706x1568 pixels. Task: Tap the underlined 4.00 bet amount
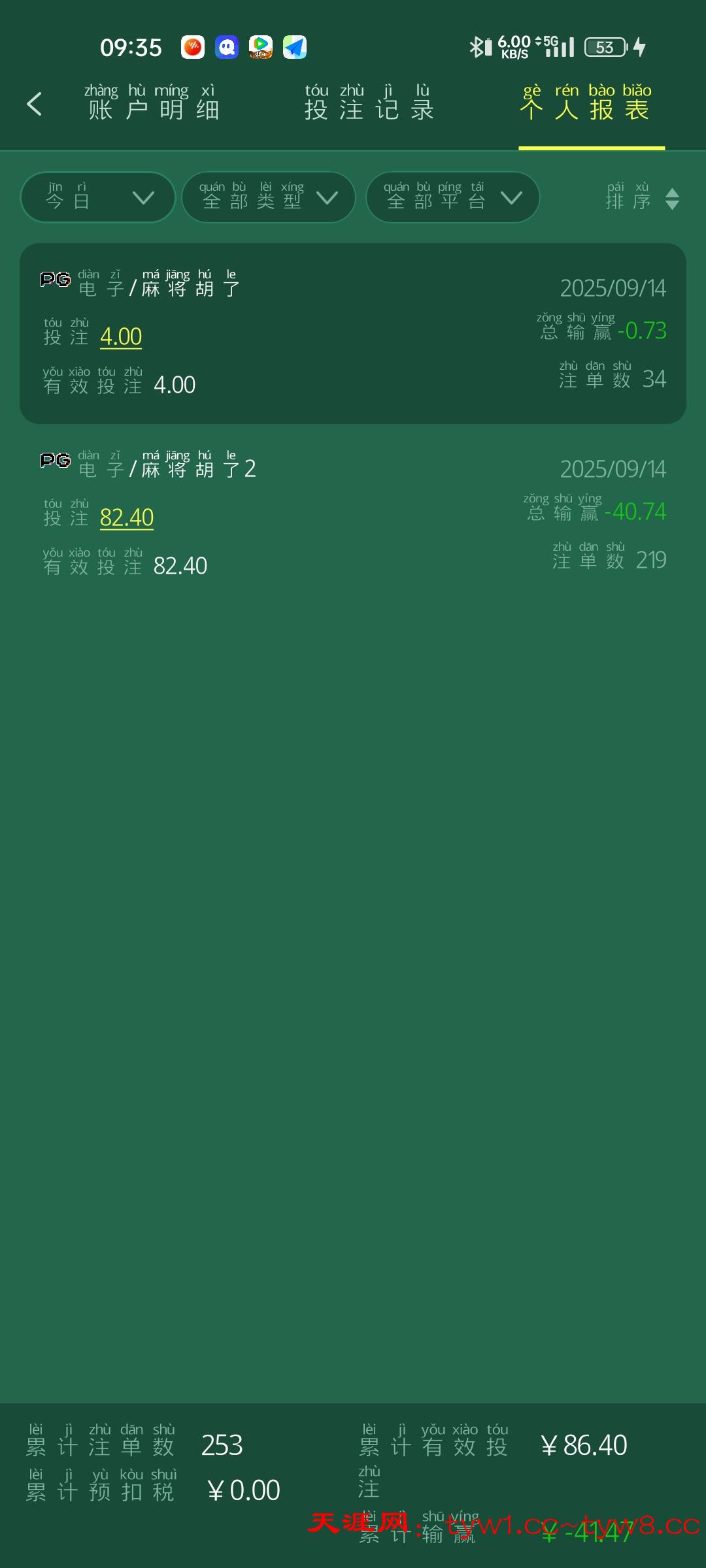point(121,337)
